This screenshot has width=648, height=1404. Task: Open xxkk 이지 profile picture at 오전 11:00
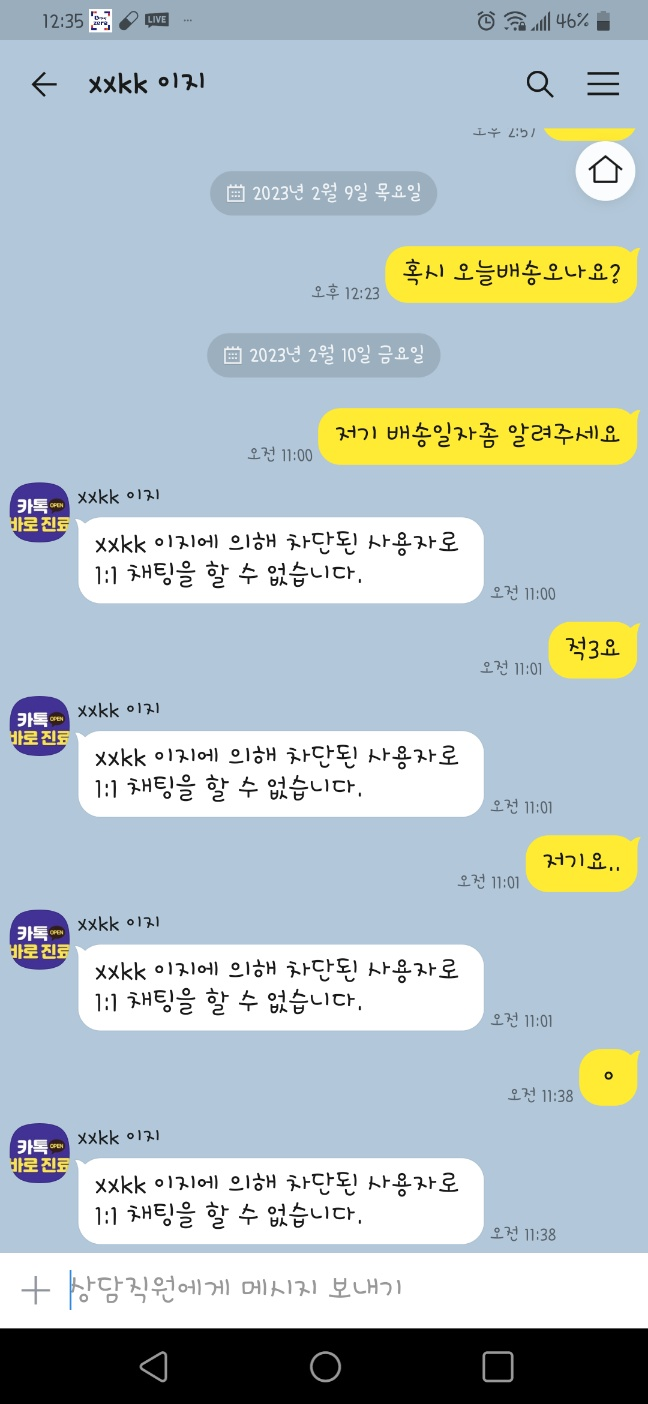click(x=39, y=512)
